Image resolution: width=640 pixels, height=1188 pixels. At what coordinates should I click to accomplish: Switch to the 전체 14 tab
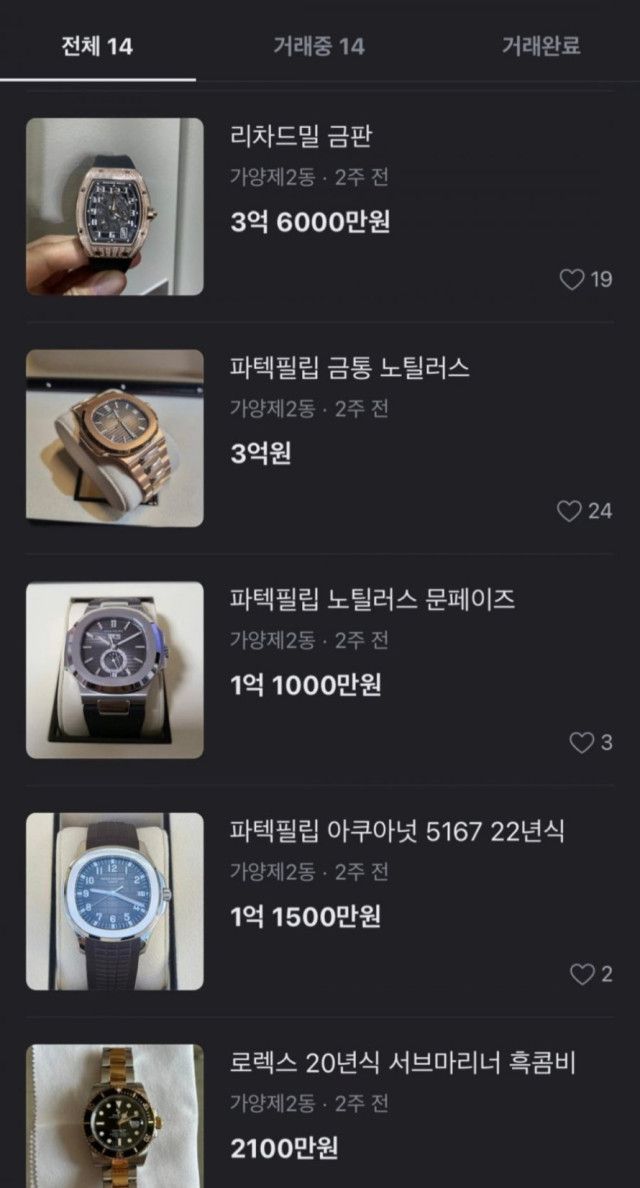pyautogui.click(x=97, y=45)
